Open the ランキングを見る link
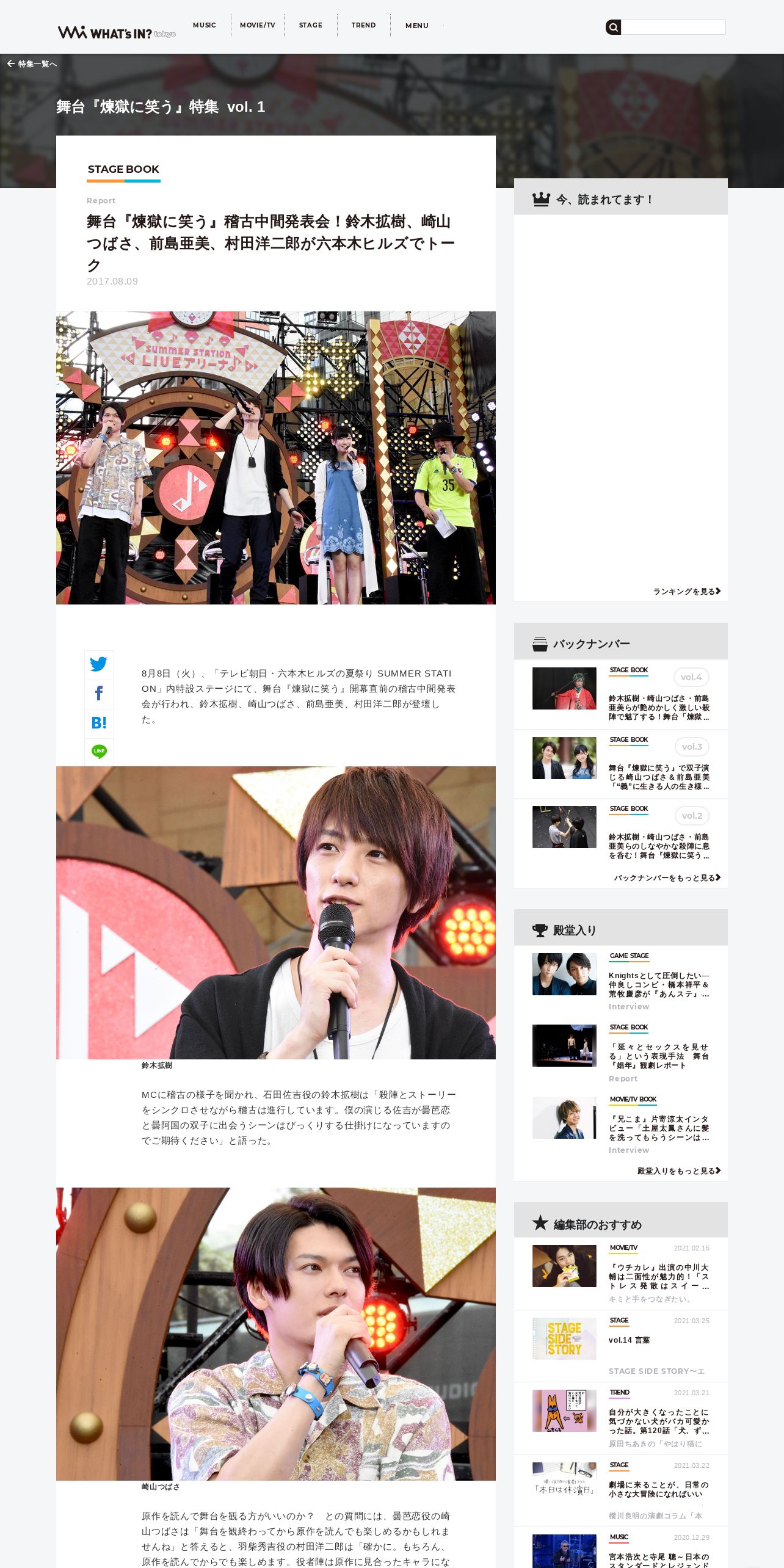784x1568 pixels. [x=687, y=592]
